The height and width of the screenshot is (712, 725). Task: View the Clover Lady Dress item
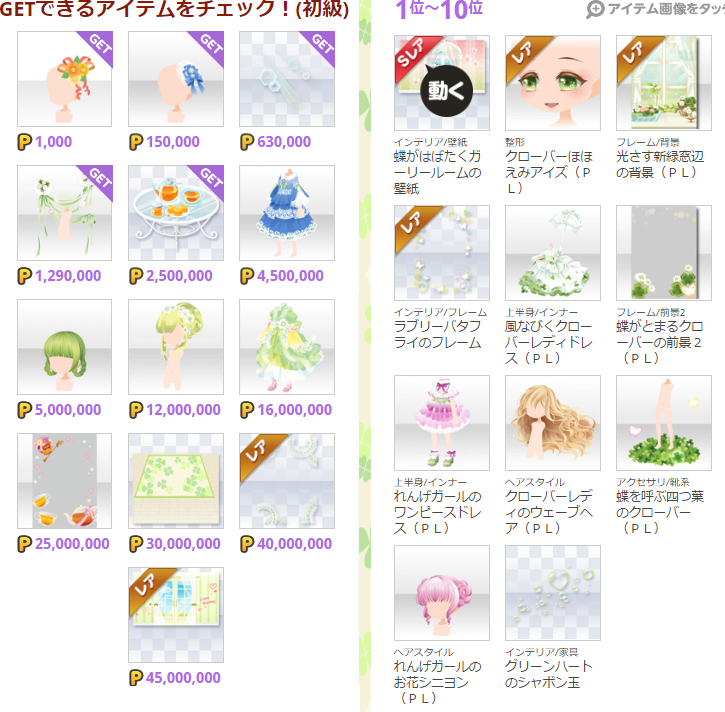click(552, 252)
